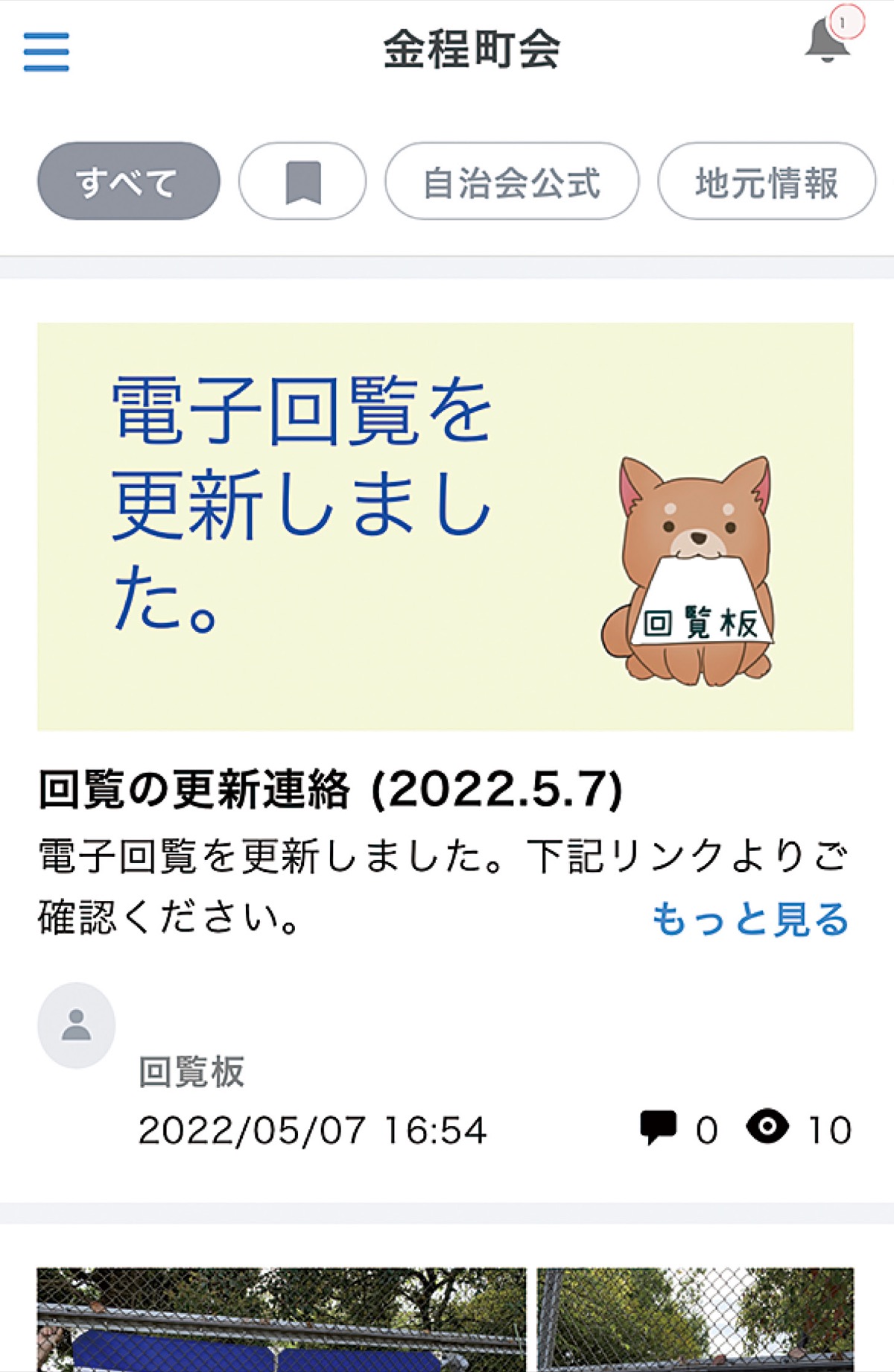This screenshot has width=894, height=1372.
Task: Open the hamburger drawer menu
Action: coord(46,51)
